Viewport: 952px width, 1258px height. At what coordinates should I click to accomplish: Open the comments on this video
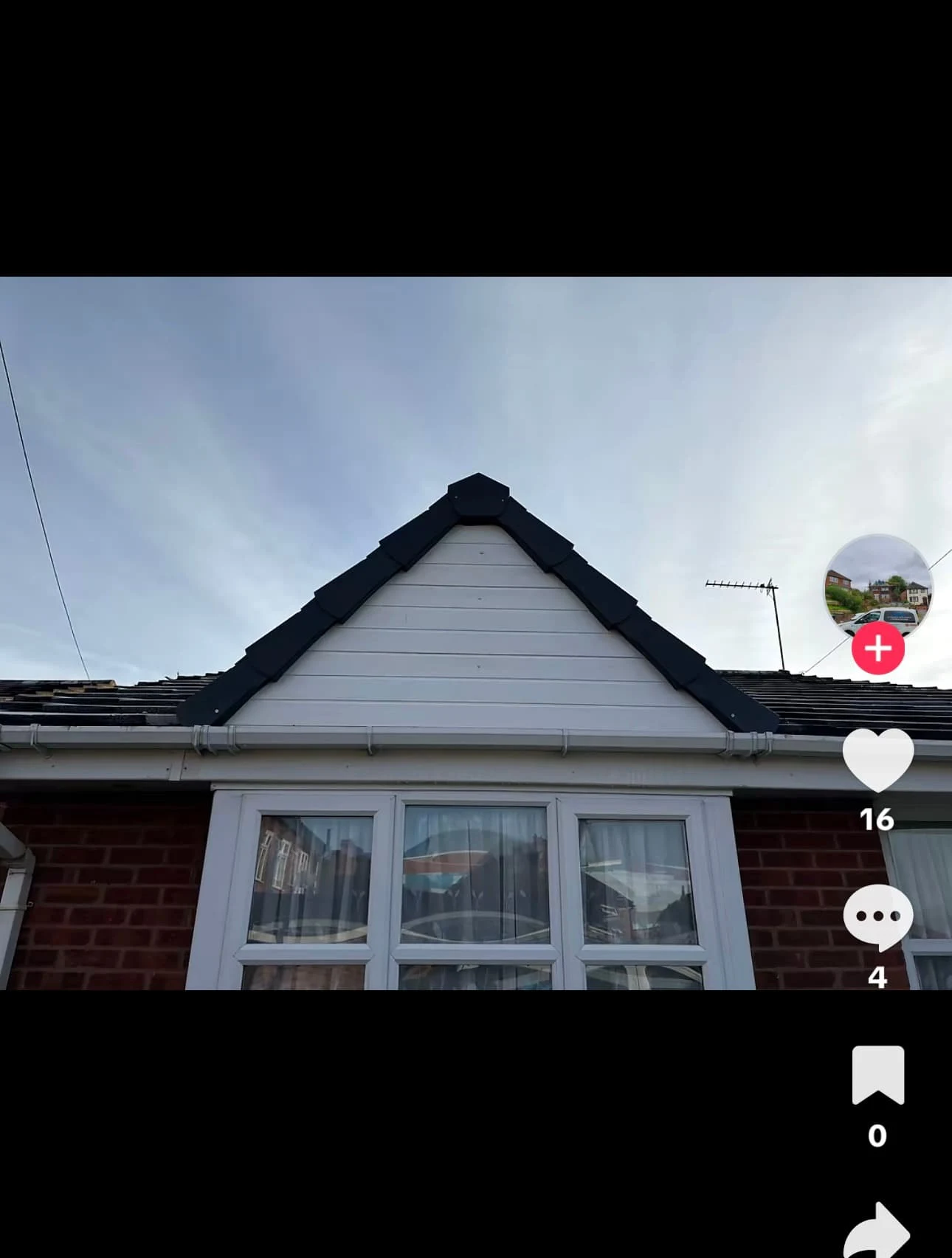coord(877,917)
